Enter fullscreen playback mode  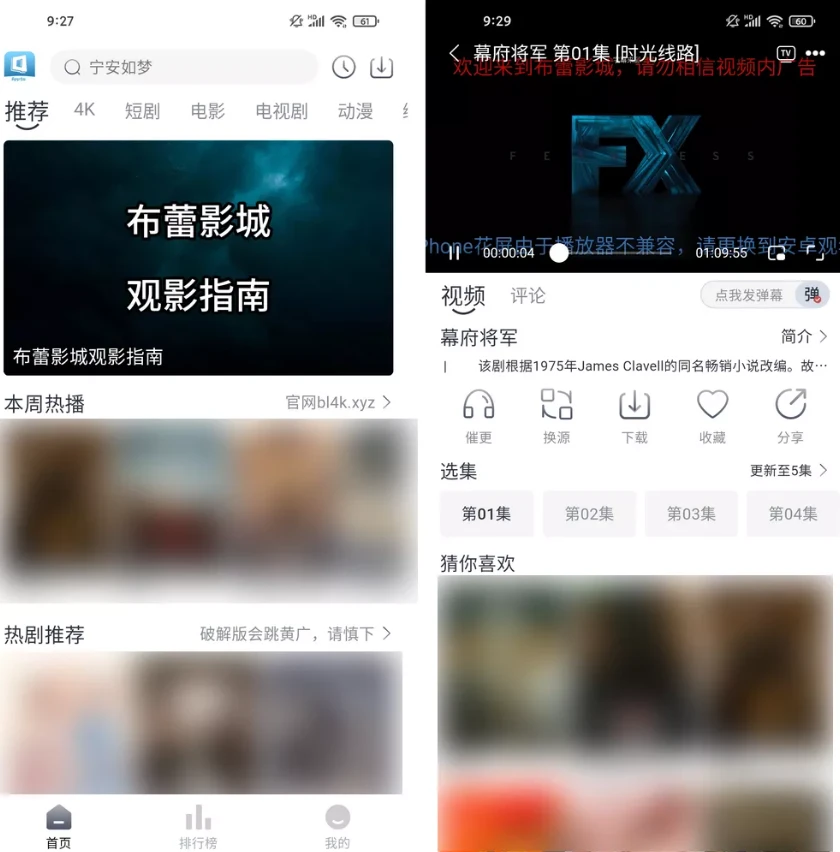[815, 252]
